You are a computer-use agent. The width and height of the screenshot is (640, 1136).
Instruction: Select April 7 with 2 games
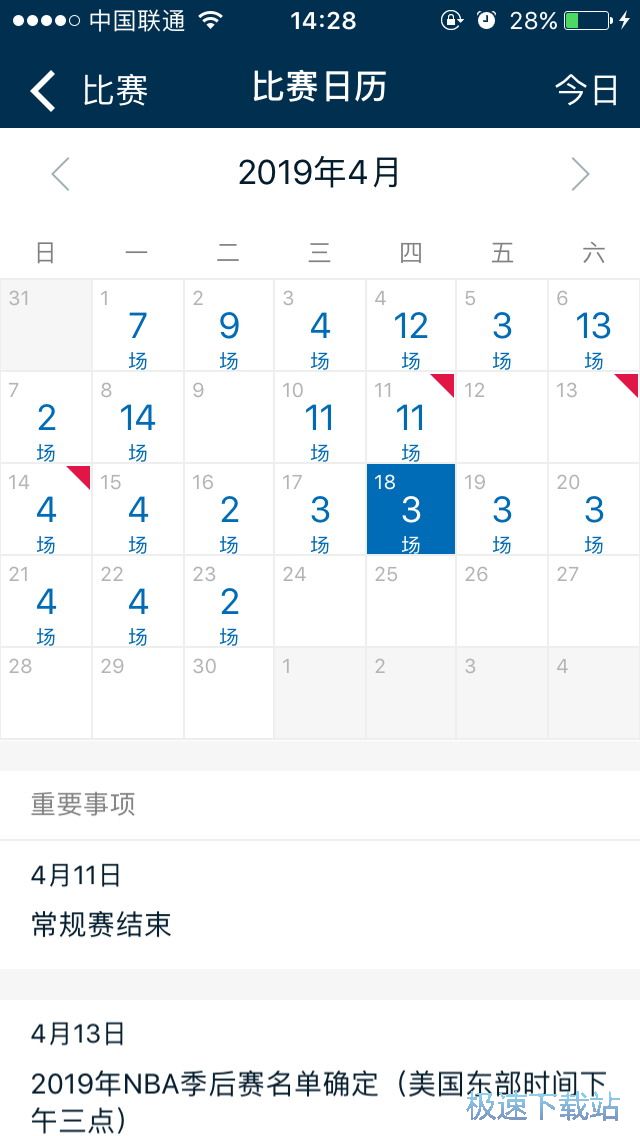click(x=46, y=418)
